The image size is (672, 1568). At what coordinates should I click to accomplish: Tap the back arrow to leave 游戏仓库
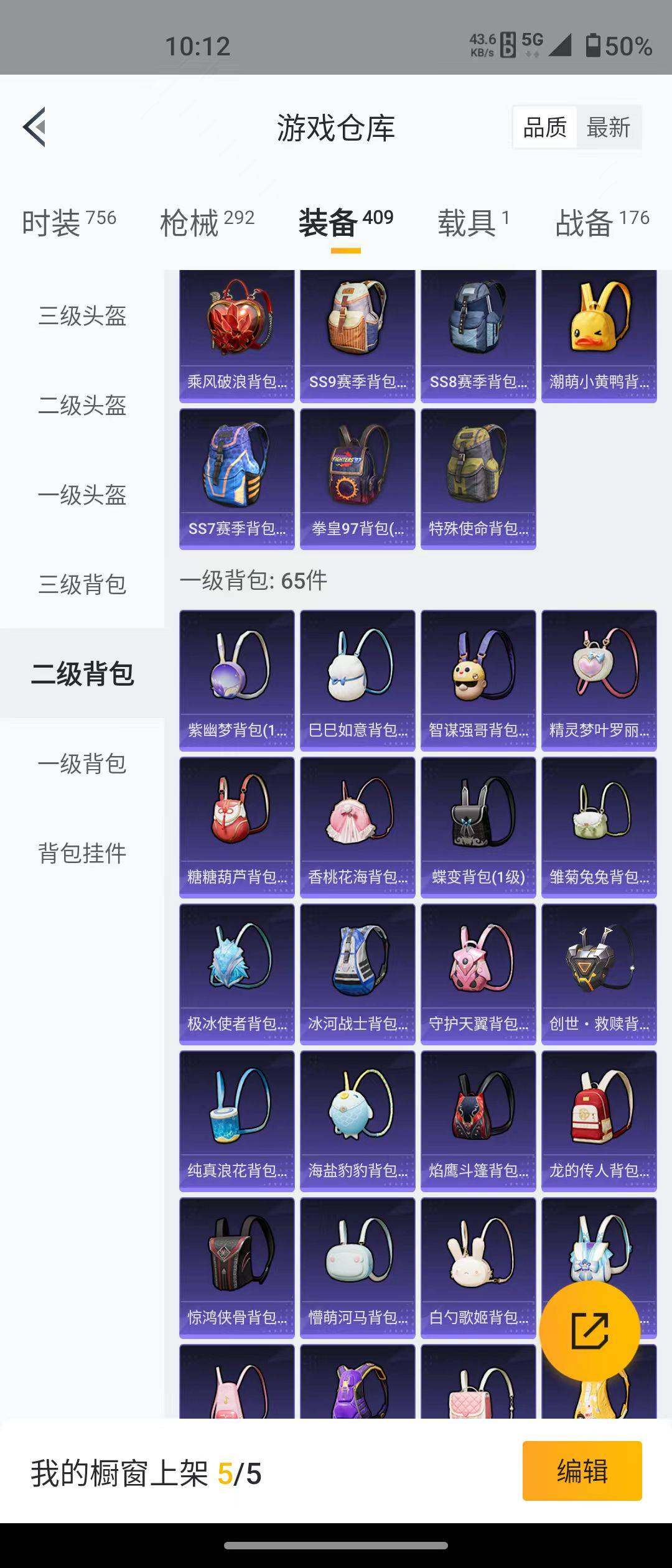(x=34, y=126)
